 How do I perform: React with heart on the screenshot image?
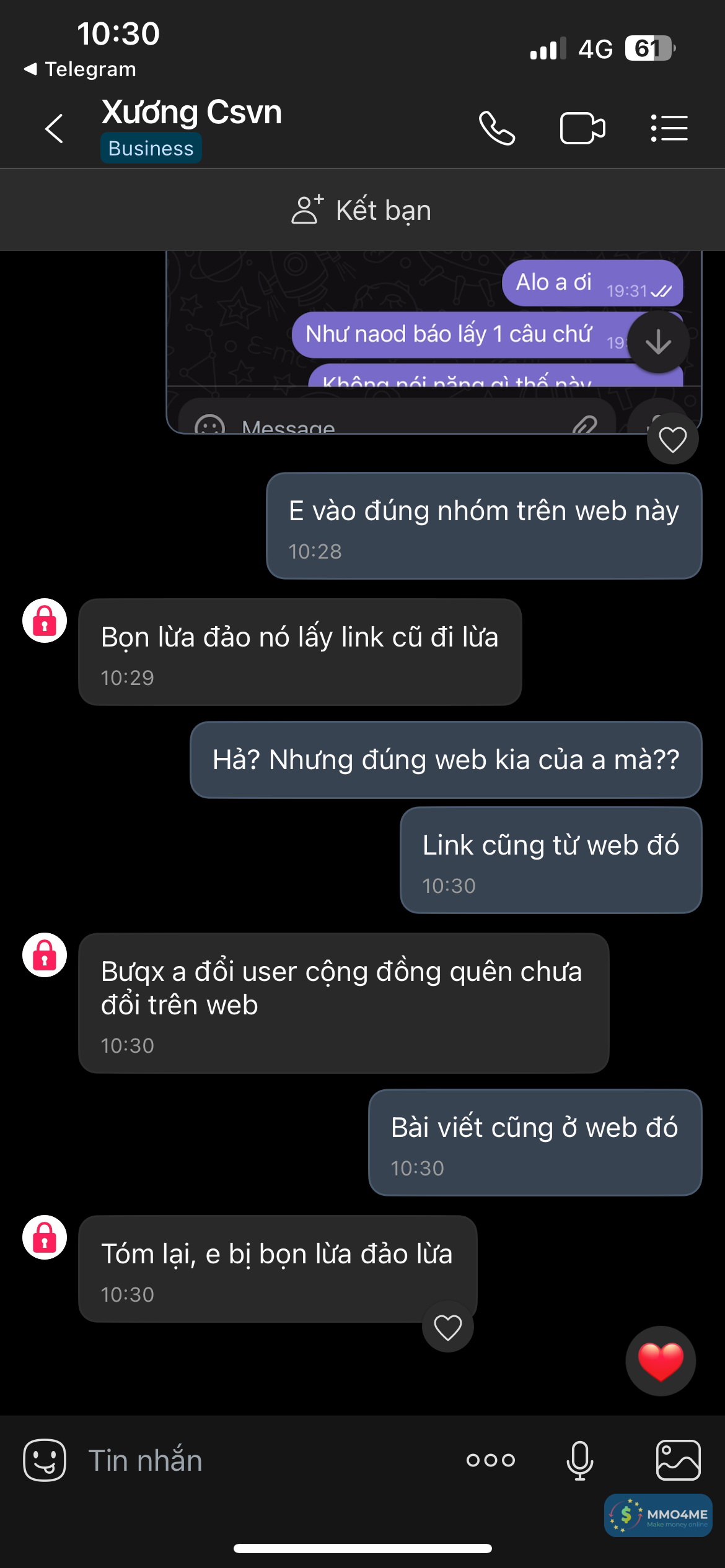coord(672,440)
